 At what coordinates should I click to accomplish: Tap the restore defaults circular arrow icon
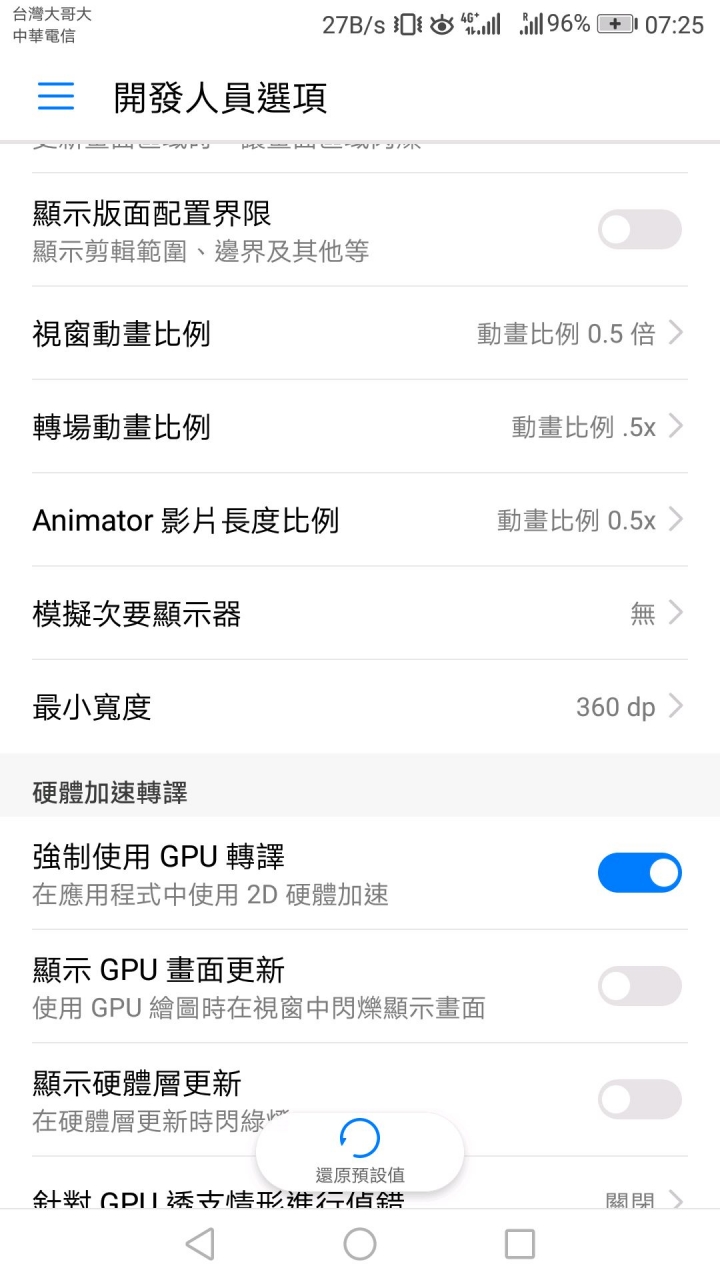[359, 1138]
